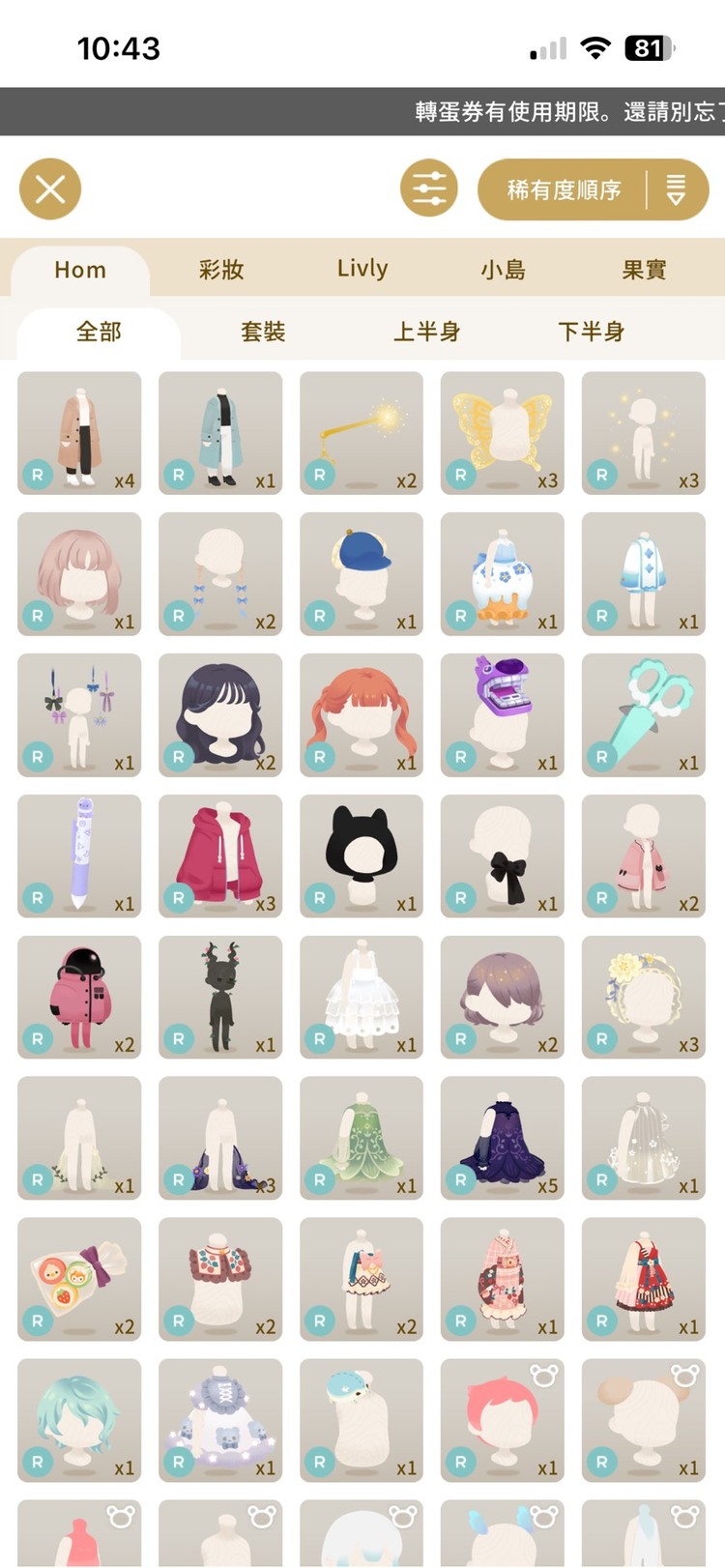
Task: Open the filter settings icon
Action: point(429,189)
